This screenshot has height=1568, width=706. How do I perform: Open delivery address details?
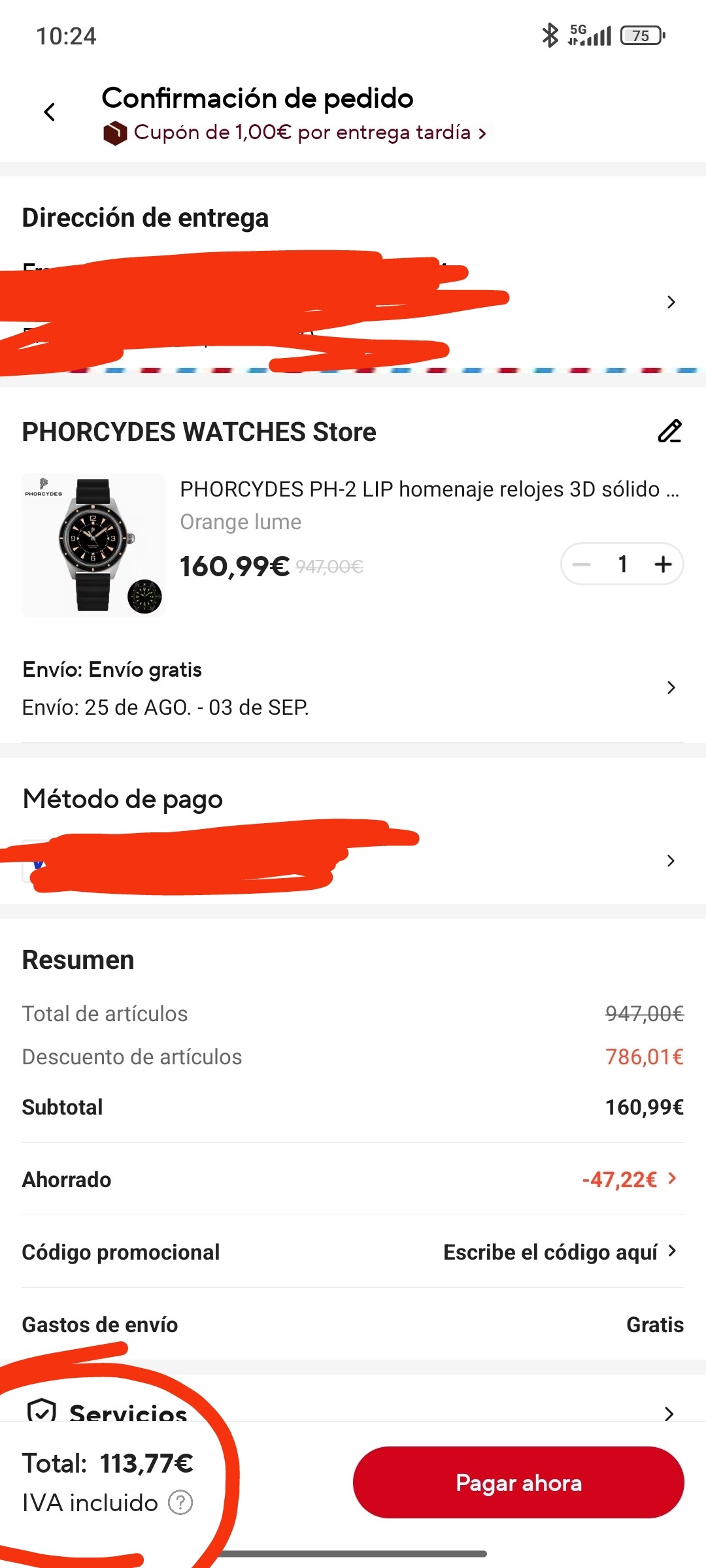670,302
